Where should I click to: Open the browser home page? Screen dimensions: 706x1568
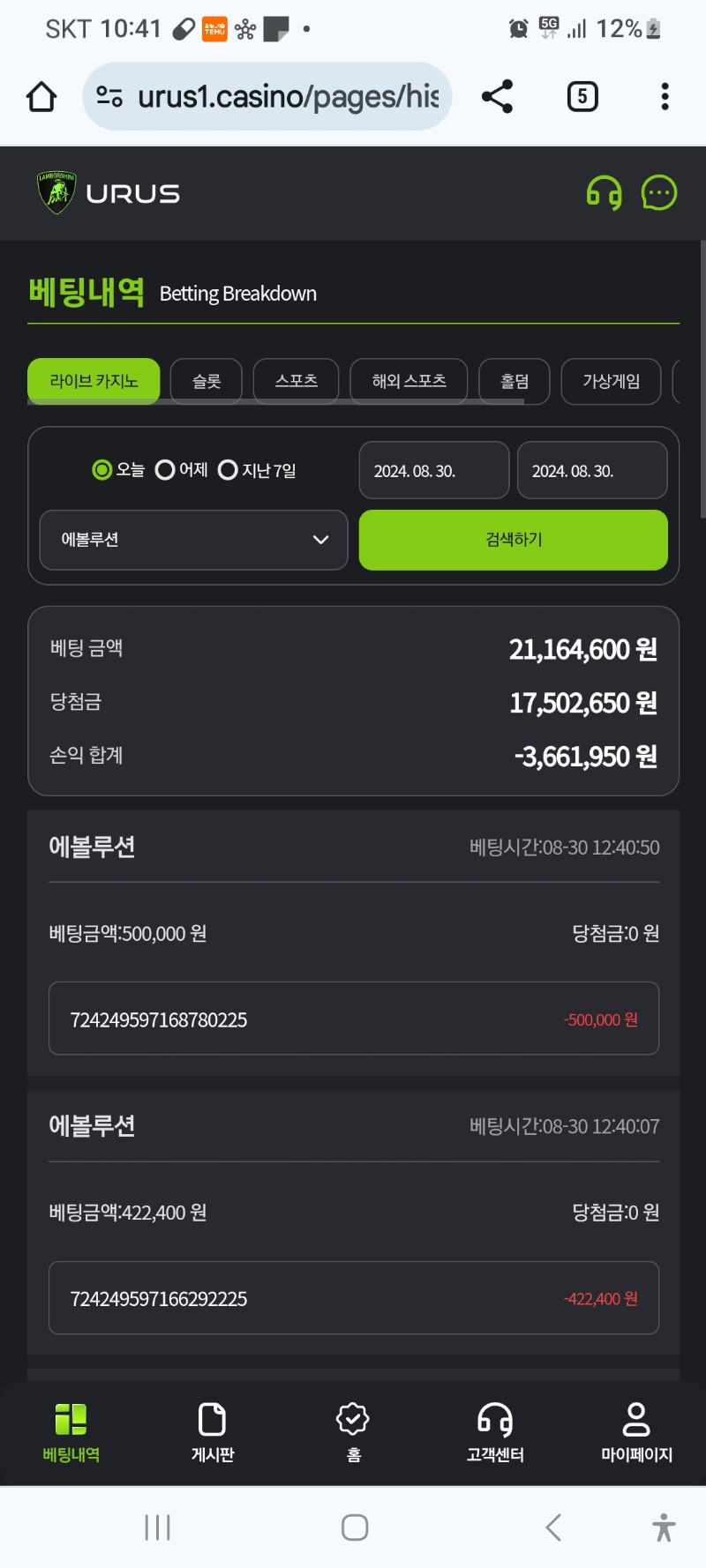click(41, 96)
